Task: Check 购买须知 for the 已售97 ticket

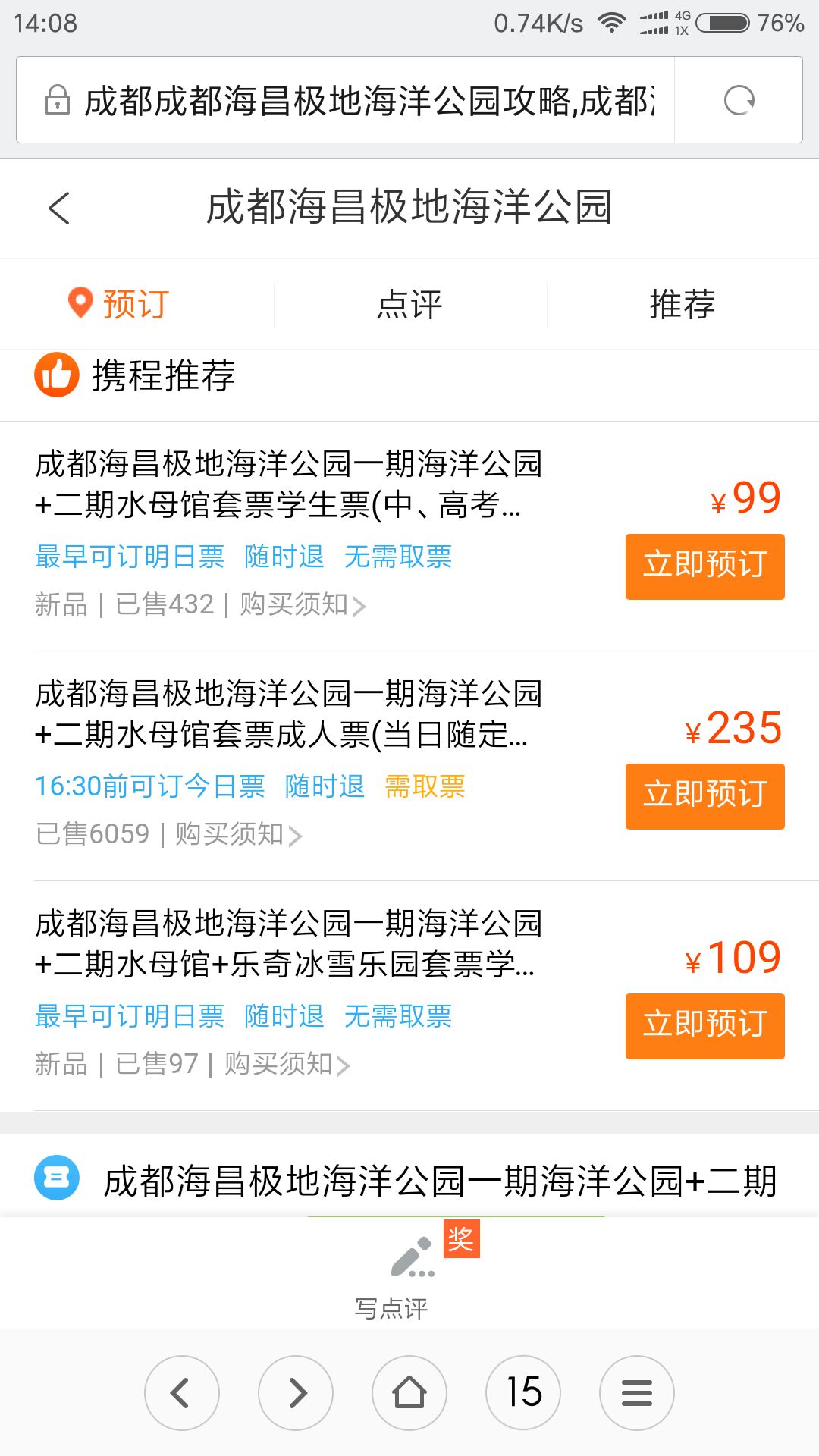Action: 287,1065
